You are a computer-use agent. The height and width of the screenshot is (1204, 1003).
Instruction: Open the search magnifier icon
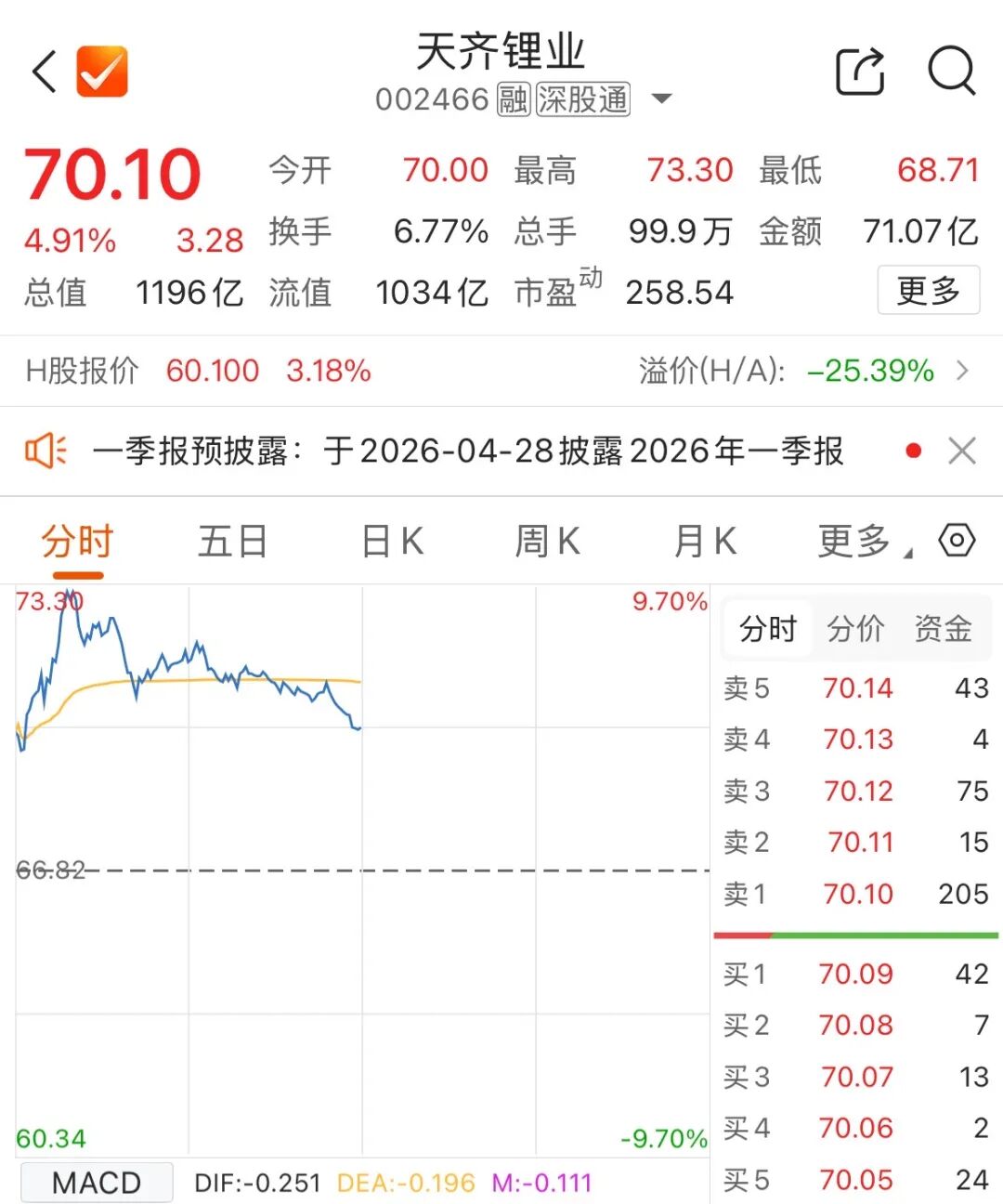tap(951, 71)
